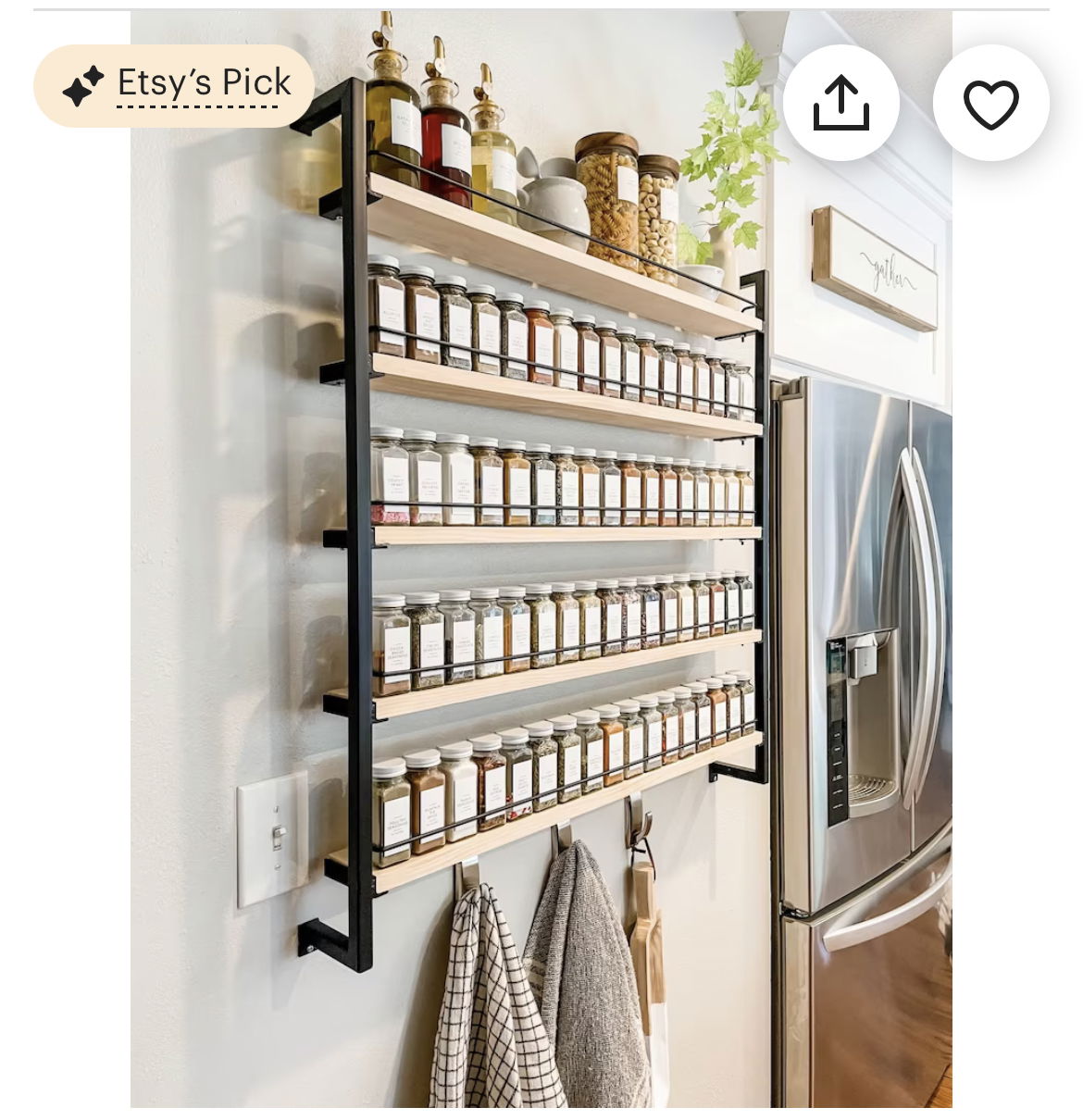
Task: Share this spice rack listing
Action: (x=840, y=103)
